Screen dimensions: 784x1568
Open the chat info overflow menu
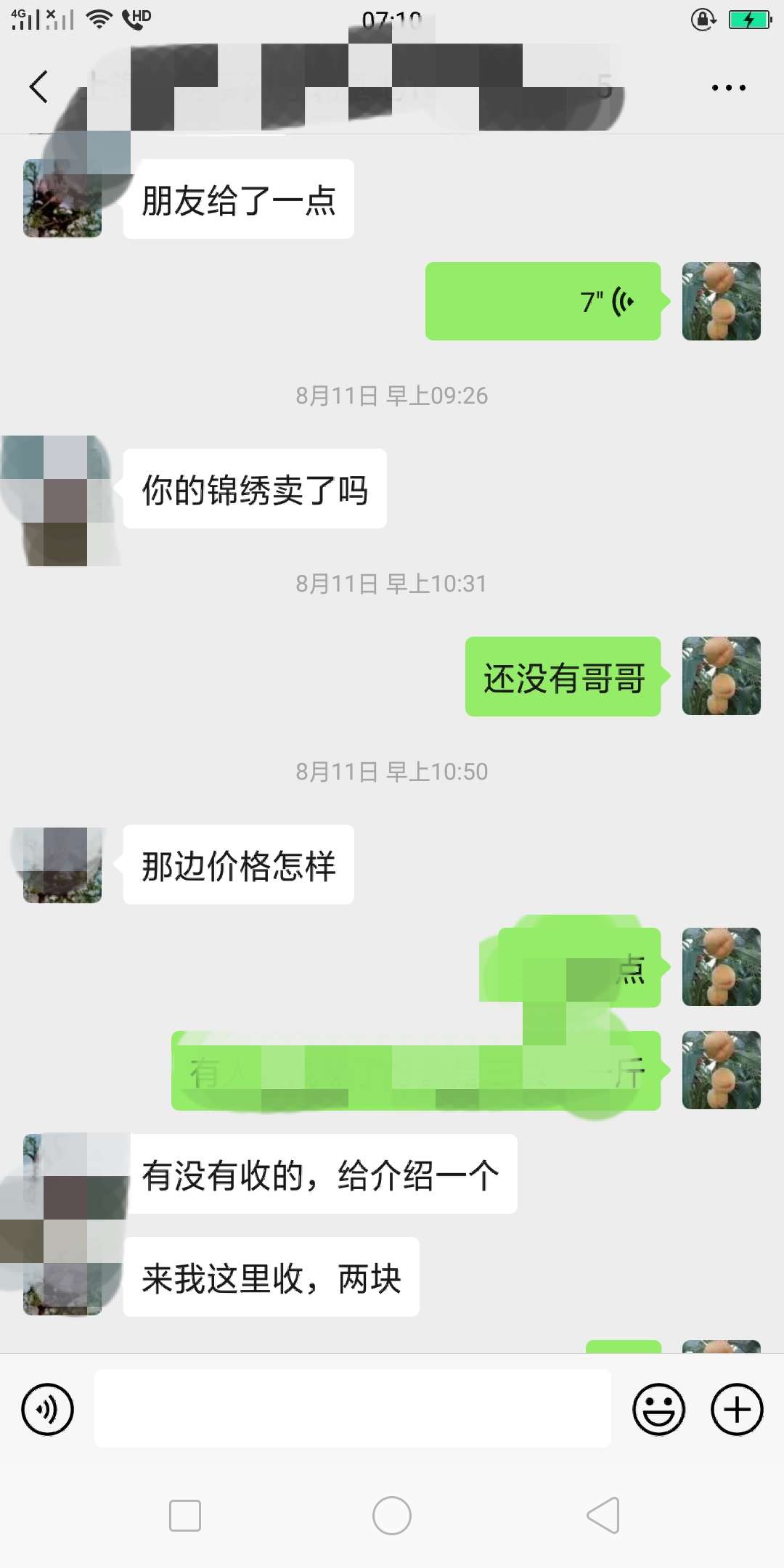coord(728,88)
